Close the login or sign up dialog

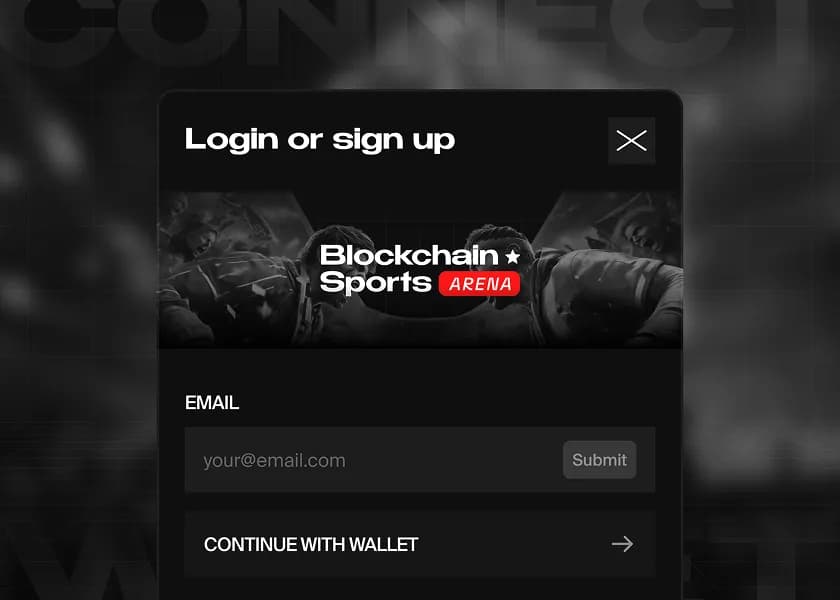(631, 141)
